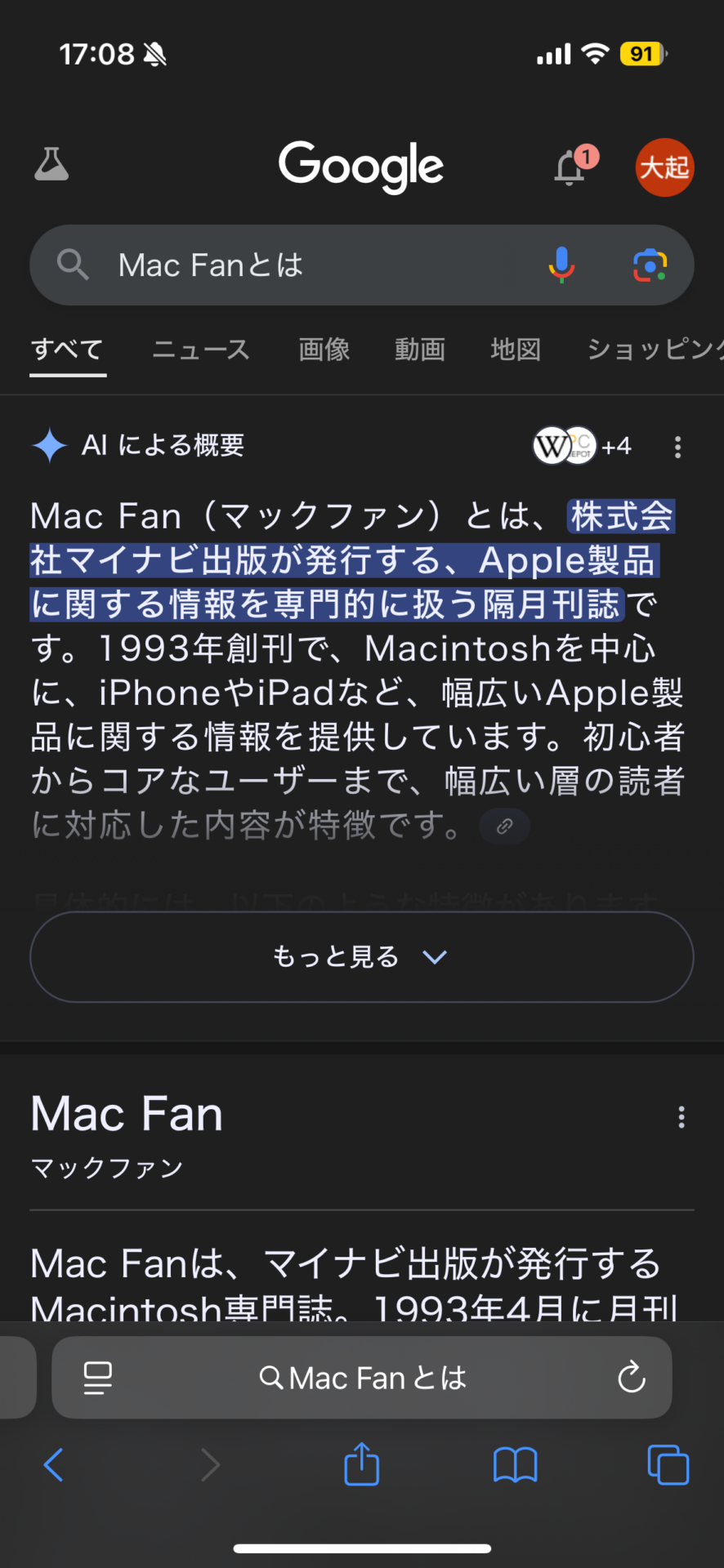This screenshot has height=1568, width=724.
Task: Open Mac Fan panel overflow menu
Action: click(681, 1117)
